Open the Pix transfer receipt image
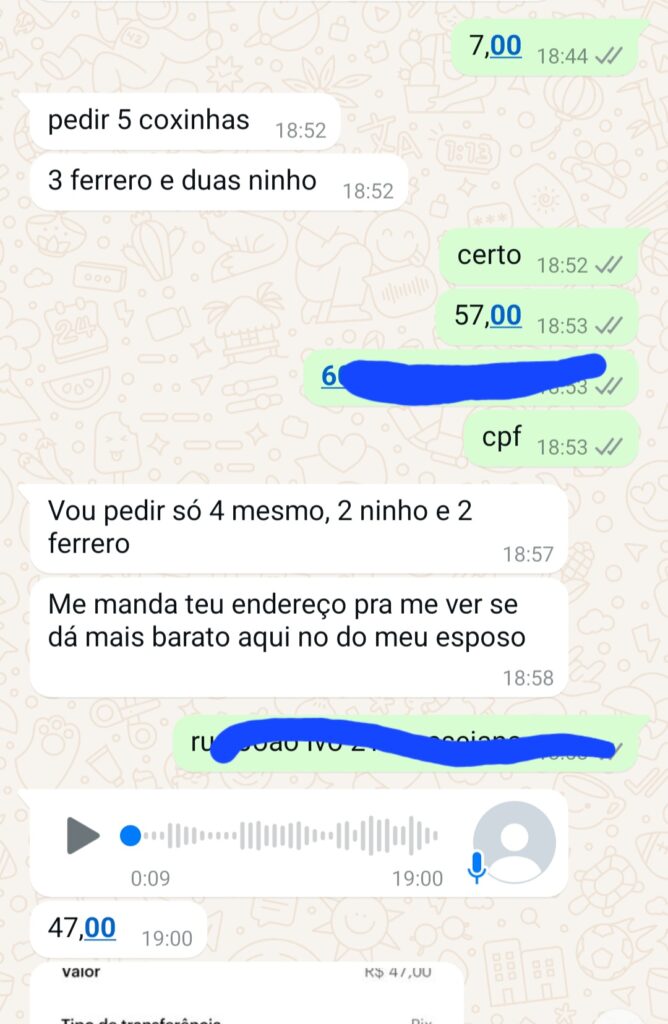Screen dimensions: 668x1024 pos(247,992)
